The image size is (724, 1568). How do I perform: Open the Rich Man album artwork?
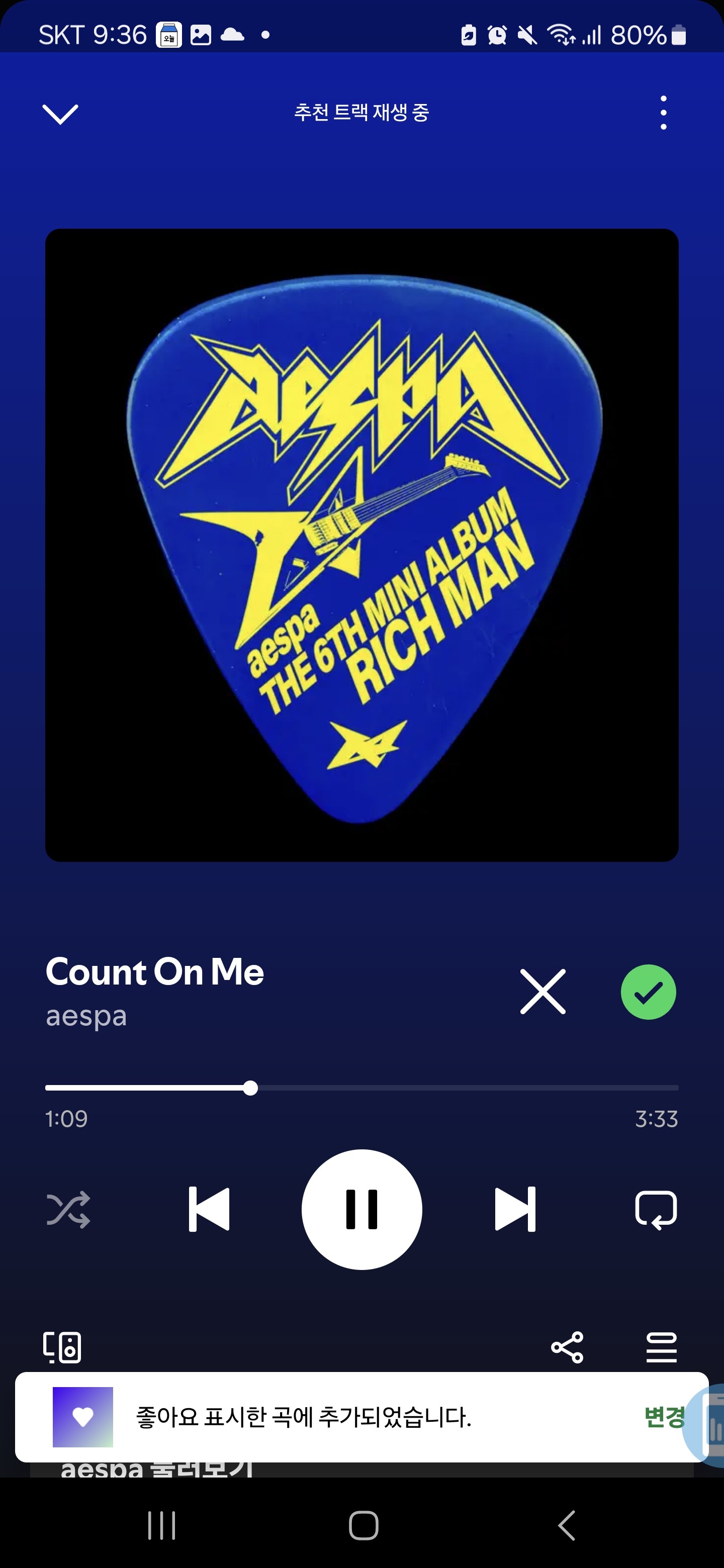[361, 545]
